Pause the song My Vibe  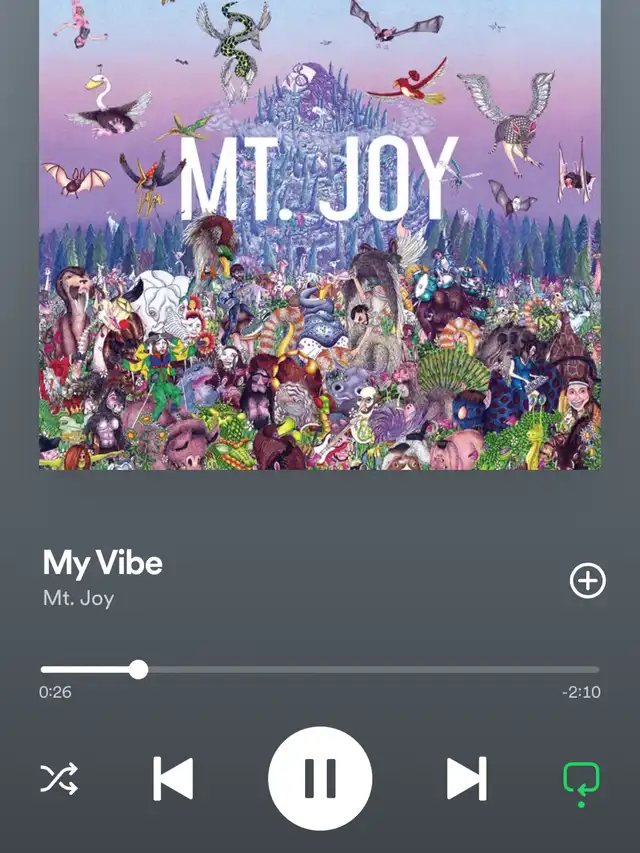click(x=320, y=778)
